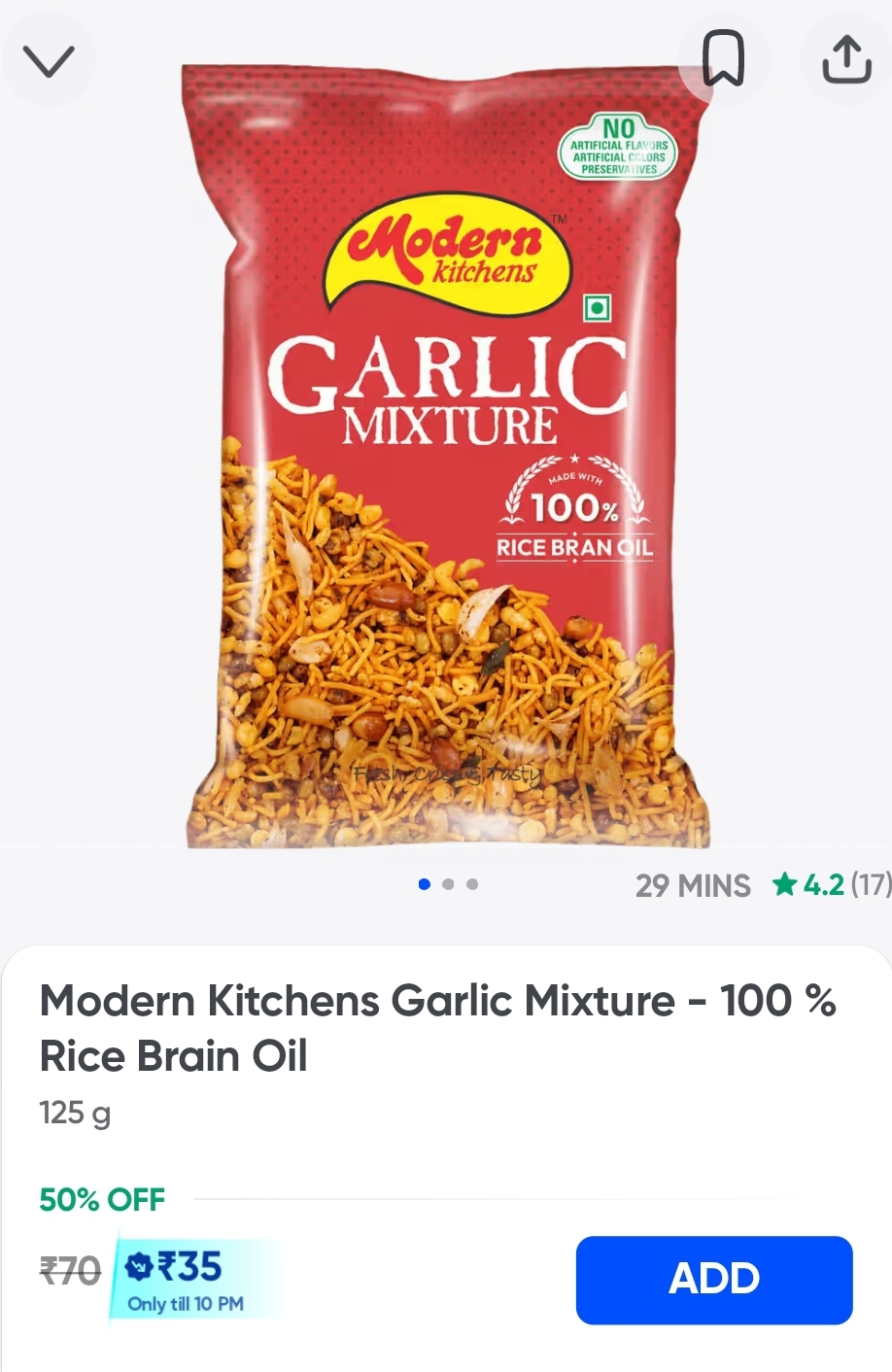Bookmark this Garlic Mixture product
Image resolution: width=892 pixels, height=1372 pixels.
tap(724, 58)
